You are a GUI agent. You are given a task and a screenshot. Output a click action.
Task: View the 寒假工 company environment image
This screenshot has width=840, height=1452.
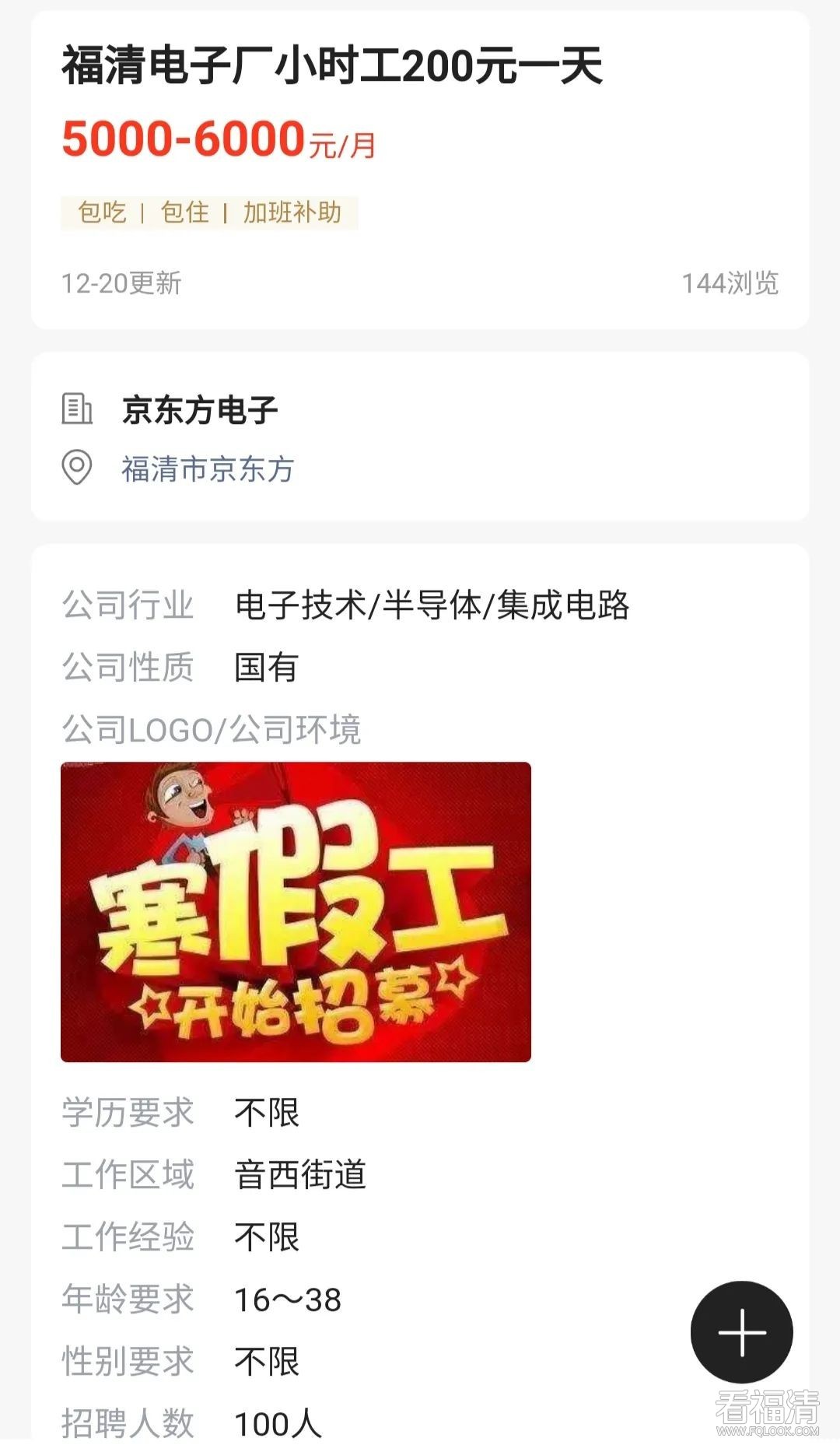tap(296, 911)
